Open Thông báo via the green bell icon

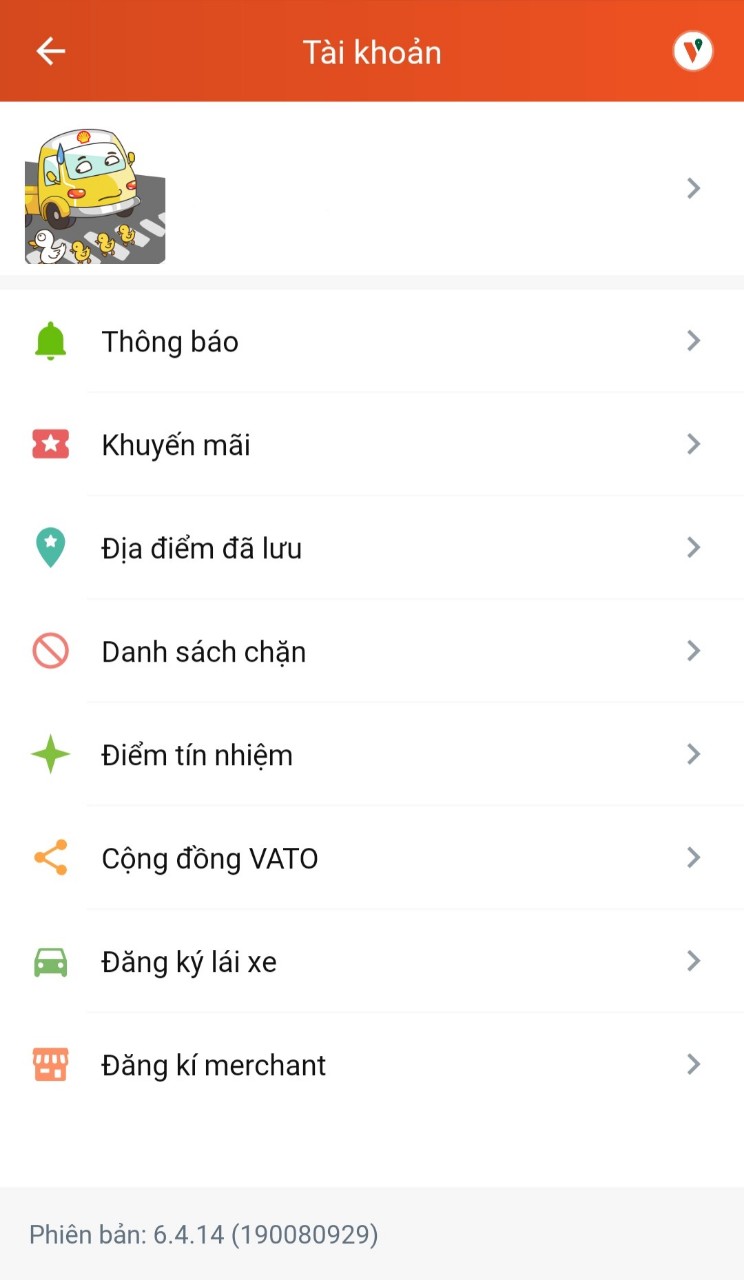click(x=49, y=341)
